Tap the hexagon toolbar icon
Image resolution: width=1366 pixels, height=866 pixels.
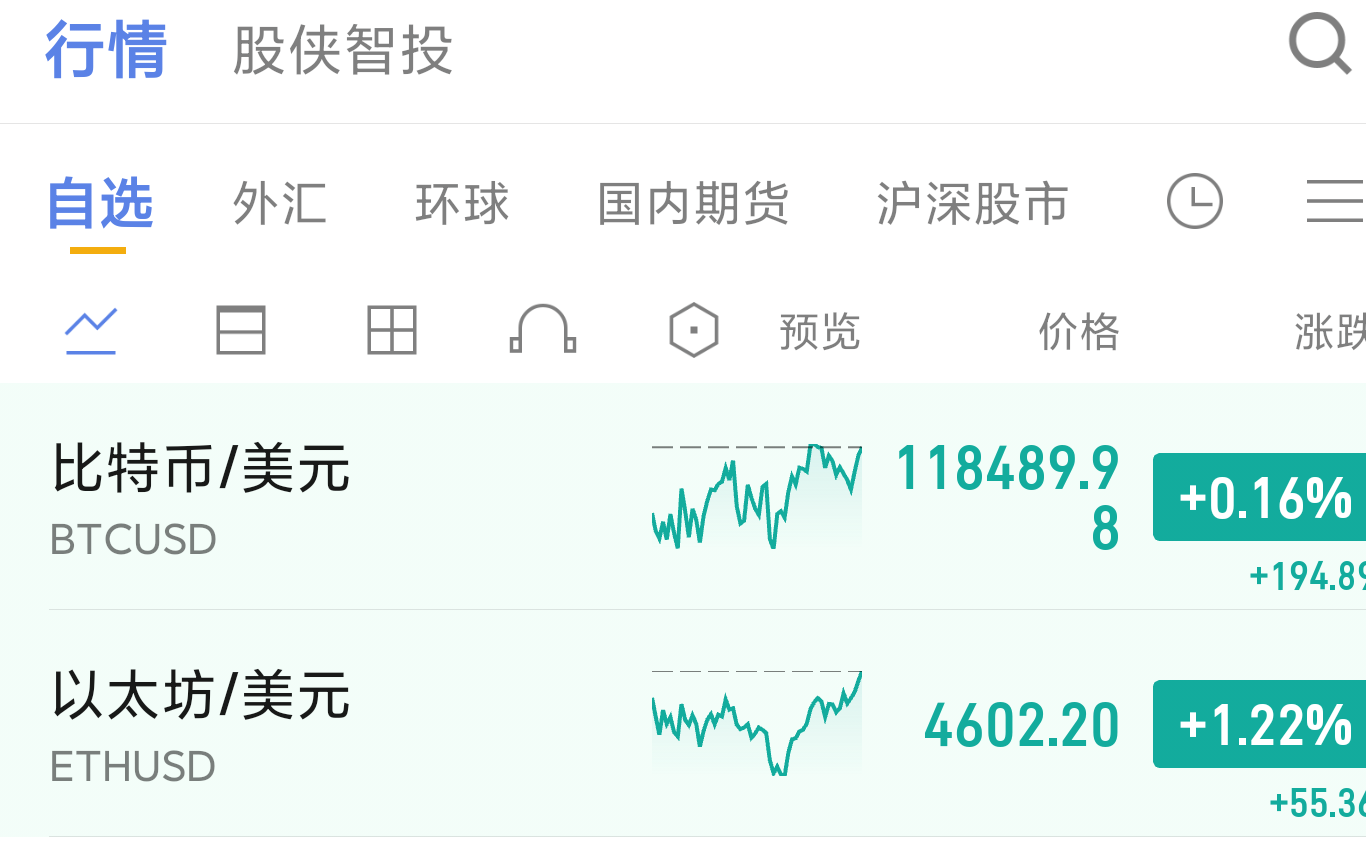coord(693,331)
